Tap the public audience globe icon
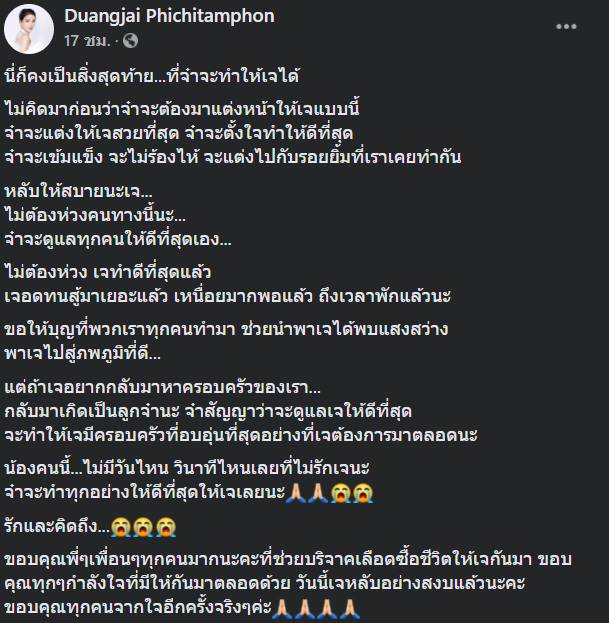Screen dimensions: 609x623 (131, 41)
